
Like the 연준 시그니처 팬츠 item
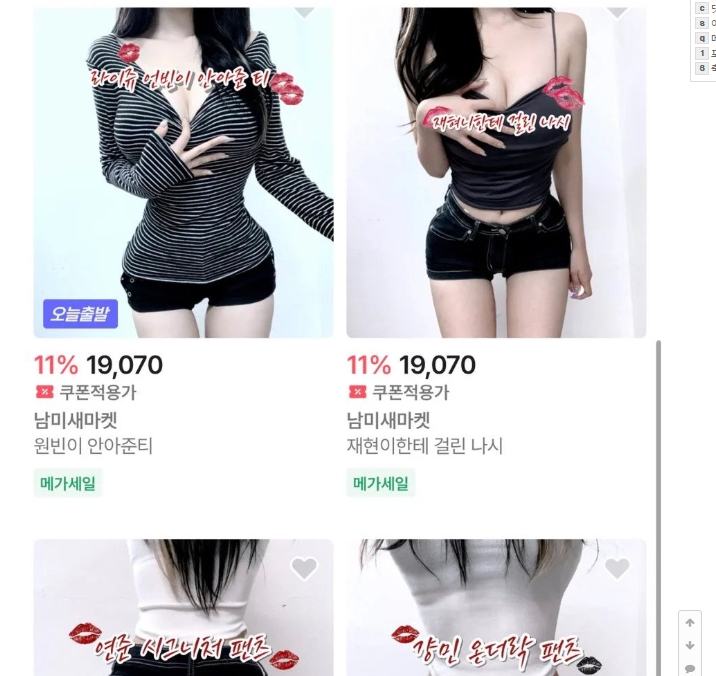pyautogui.click(x=304, y=569)
